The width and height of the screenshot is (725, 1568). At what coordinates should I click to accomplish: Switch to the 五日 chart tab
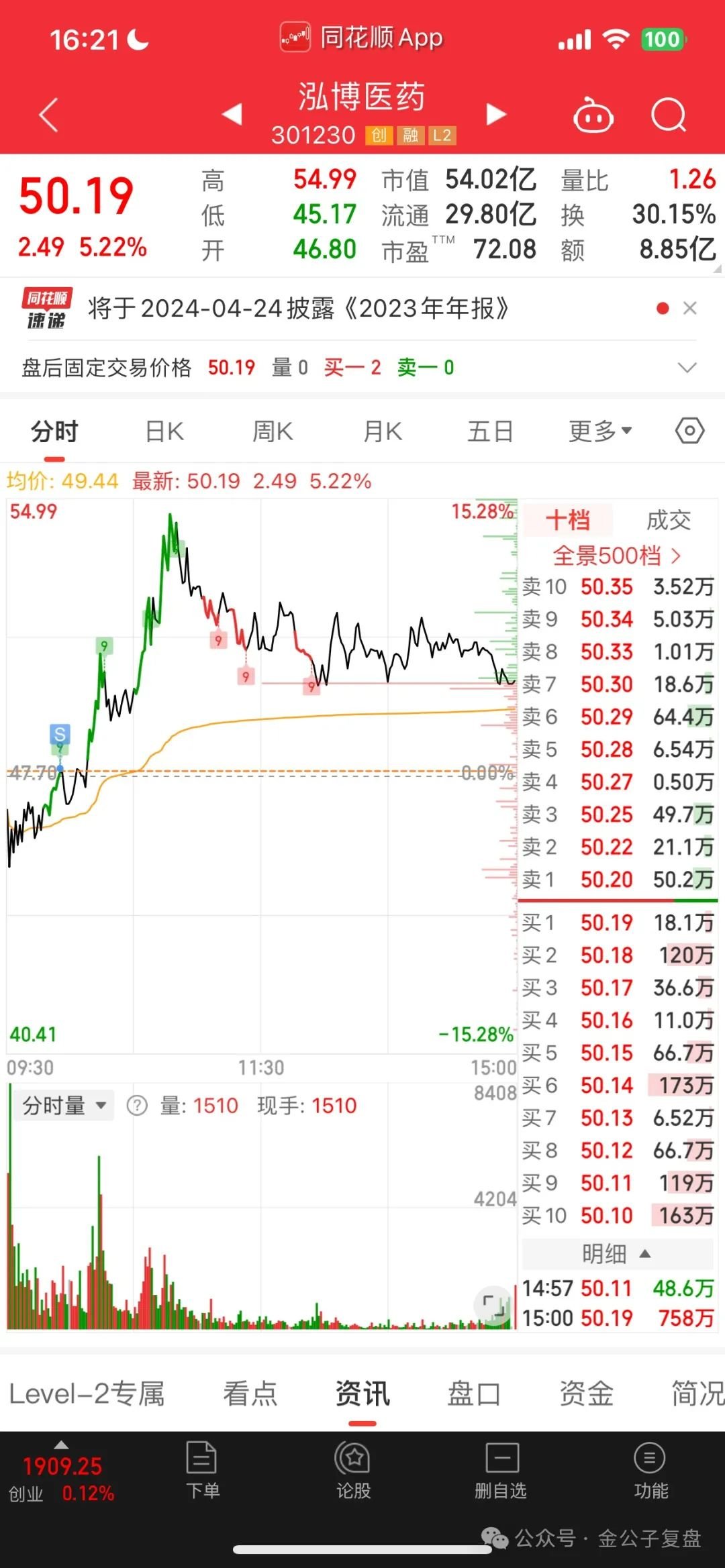tap(491, 431)
